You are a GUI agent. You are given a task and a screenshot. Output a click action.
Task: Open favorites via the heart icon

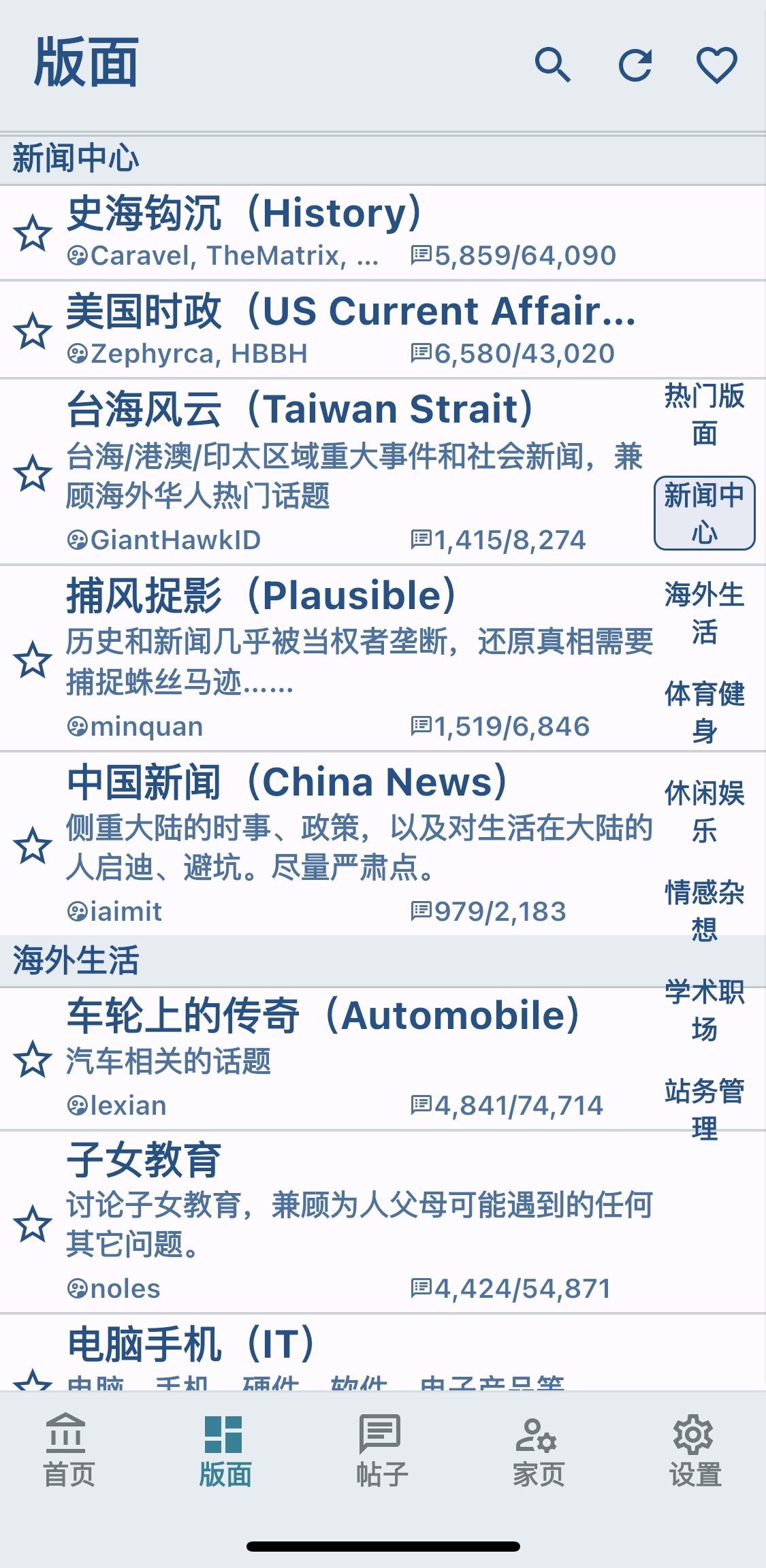(717, 65)
